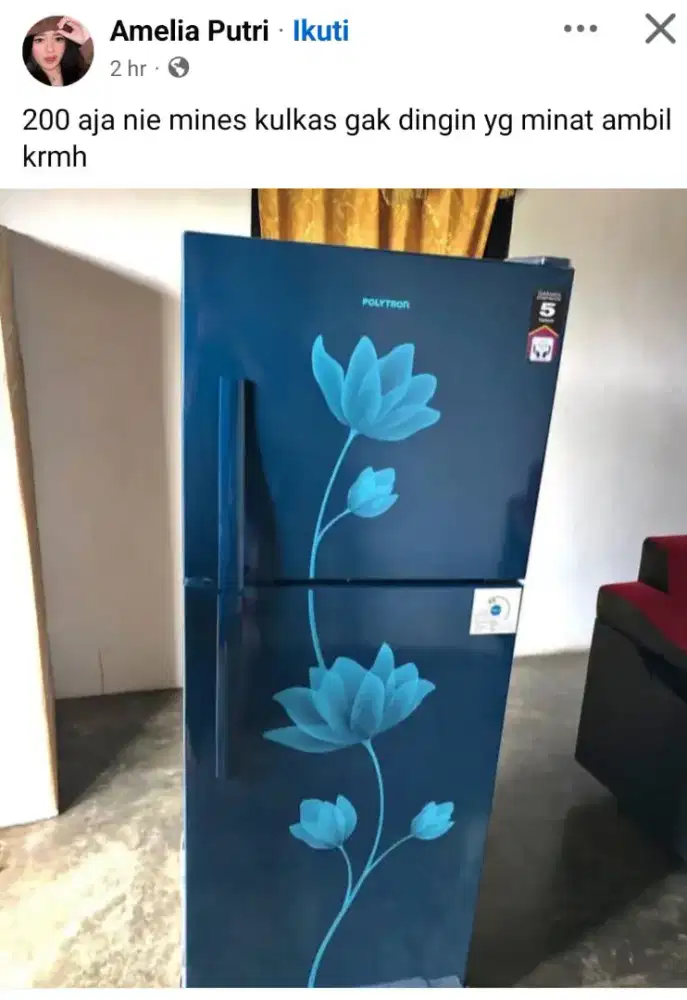
Task: Open the post's three-dot options menu
Action: click(x=580, y=29)
